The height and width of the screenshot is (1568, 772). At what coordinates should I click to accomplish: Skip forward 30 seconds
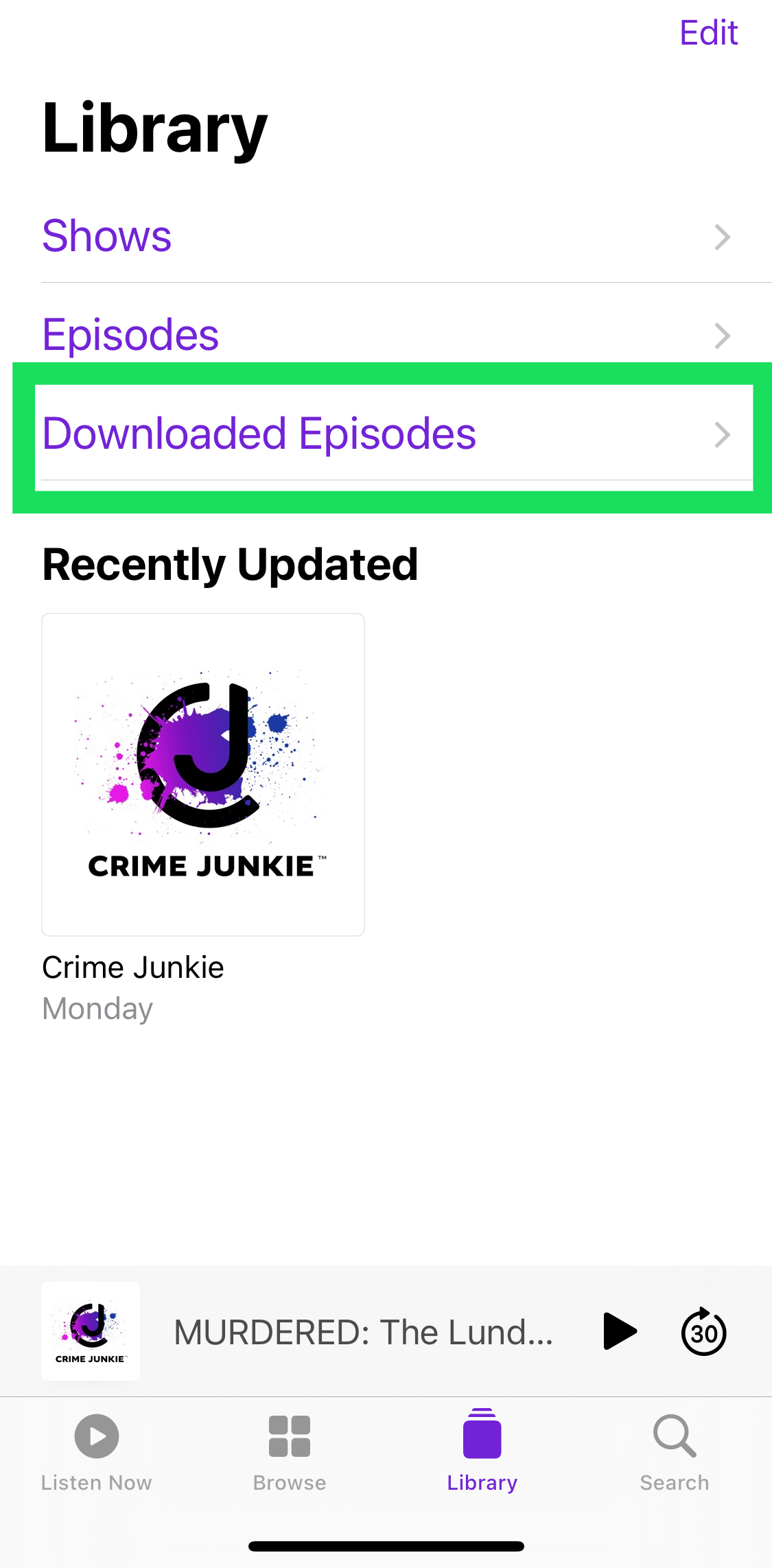tap(703, 1331)
